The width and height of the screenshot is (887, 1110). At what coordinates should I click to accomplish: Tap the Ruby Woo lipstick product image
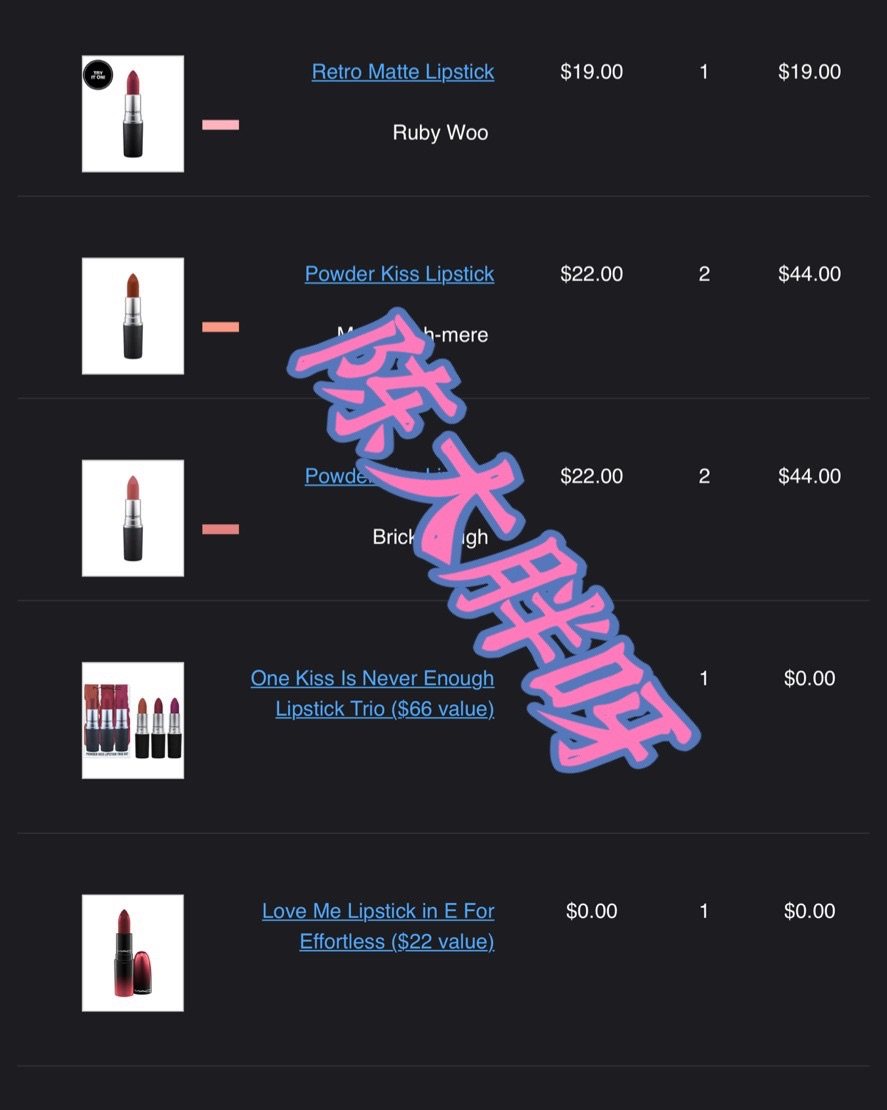click(133, 114)
